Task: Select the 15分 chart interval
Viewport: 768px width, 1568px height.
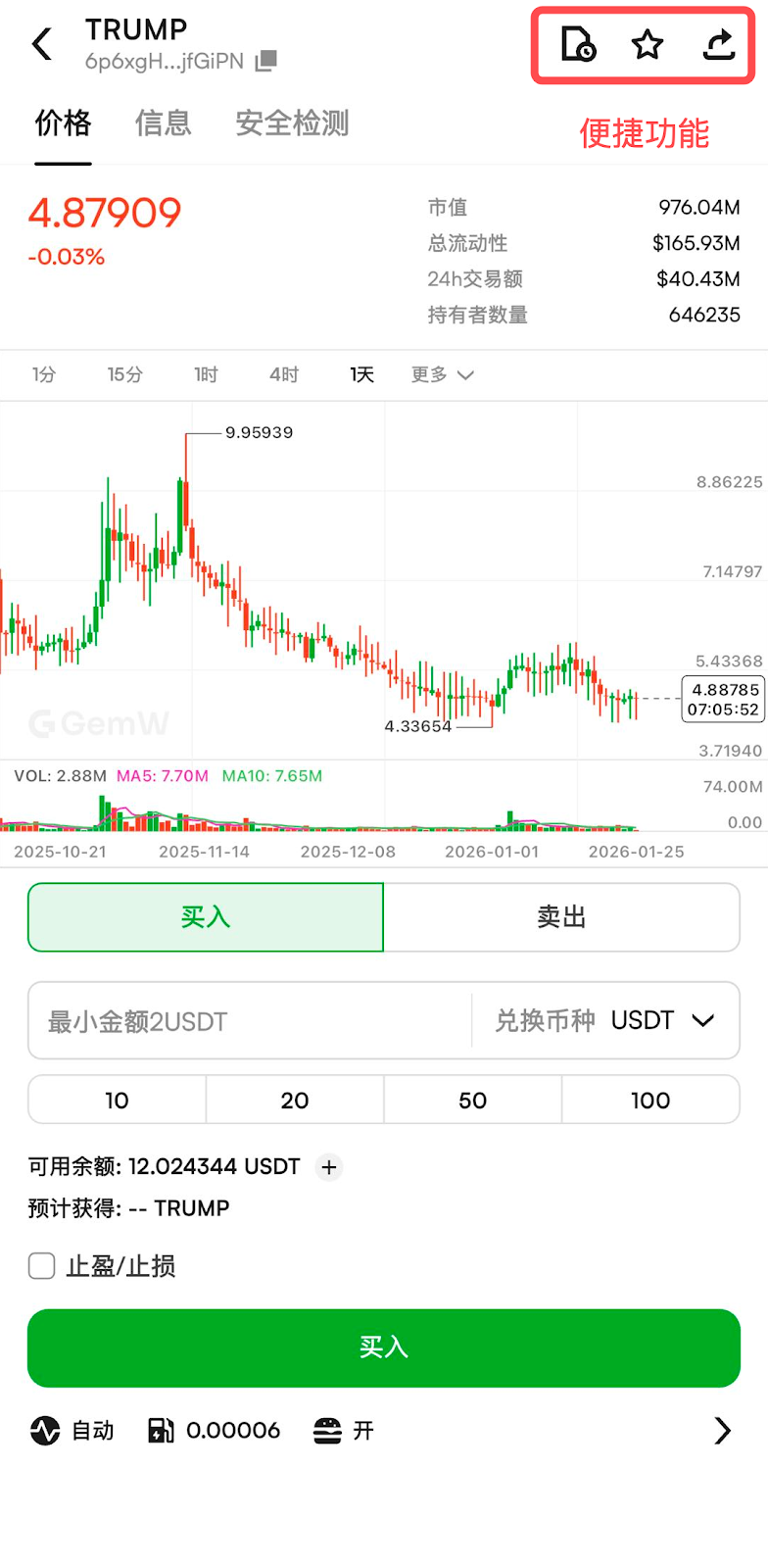Action: pos(125,375)
